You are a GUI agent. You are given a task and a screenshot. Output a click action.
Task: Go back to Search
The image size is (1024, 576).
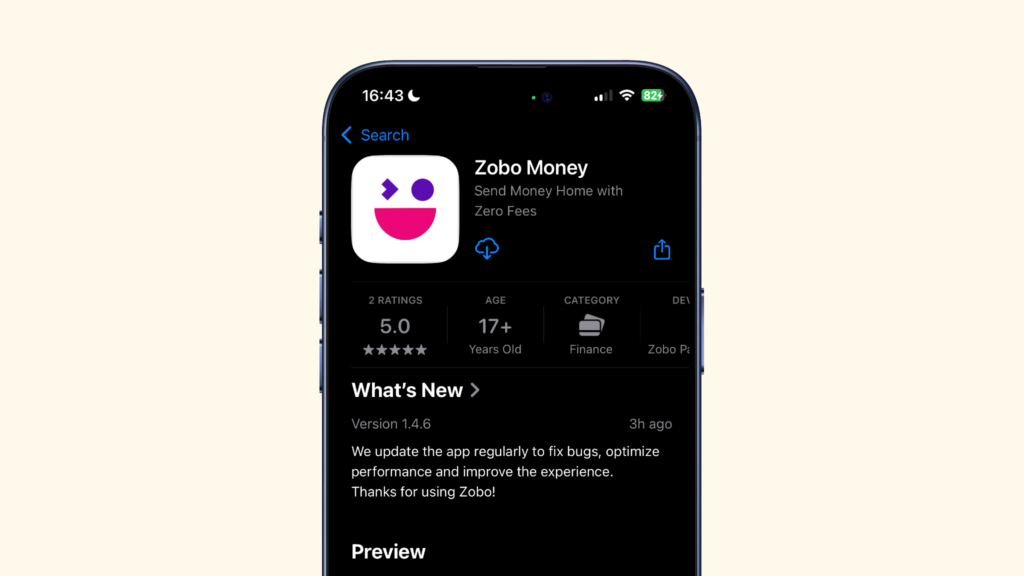pyautogui.click(x=375, y=135)
